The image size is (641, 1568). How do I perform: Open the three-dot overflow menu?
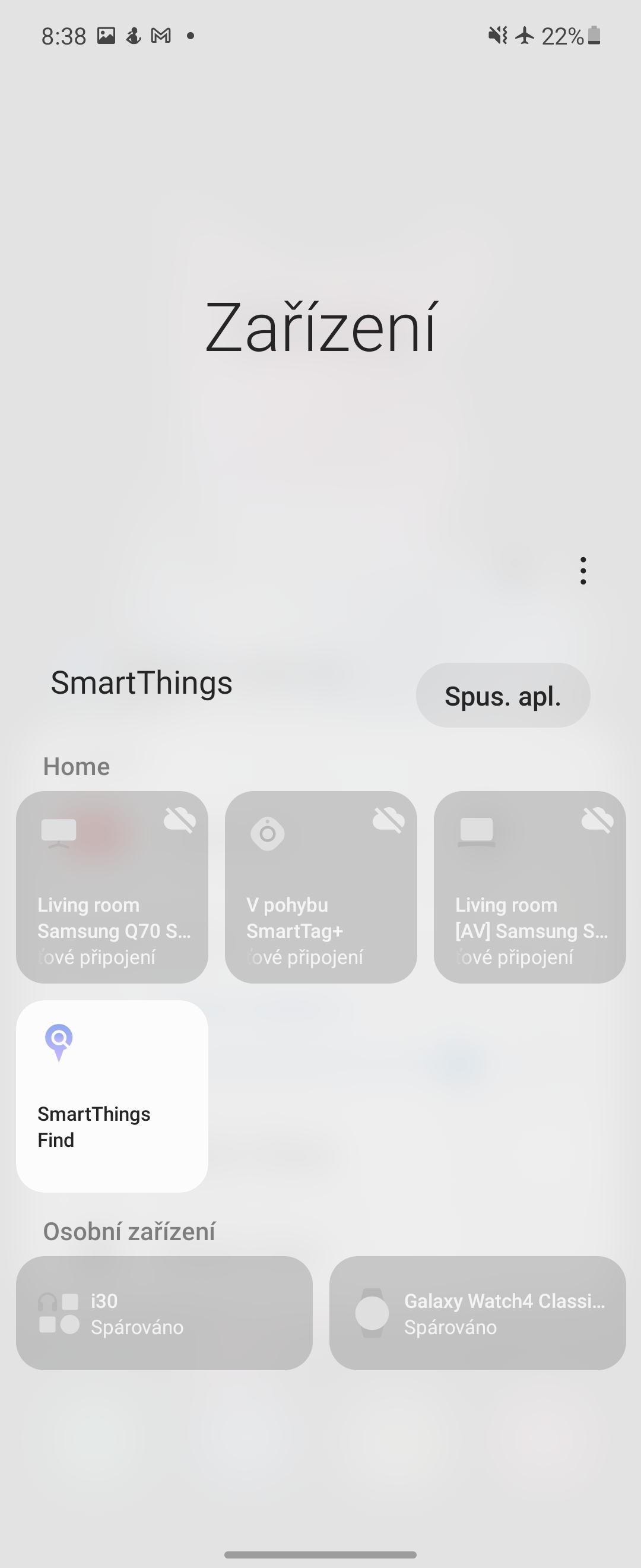583,570
